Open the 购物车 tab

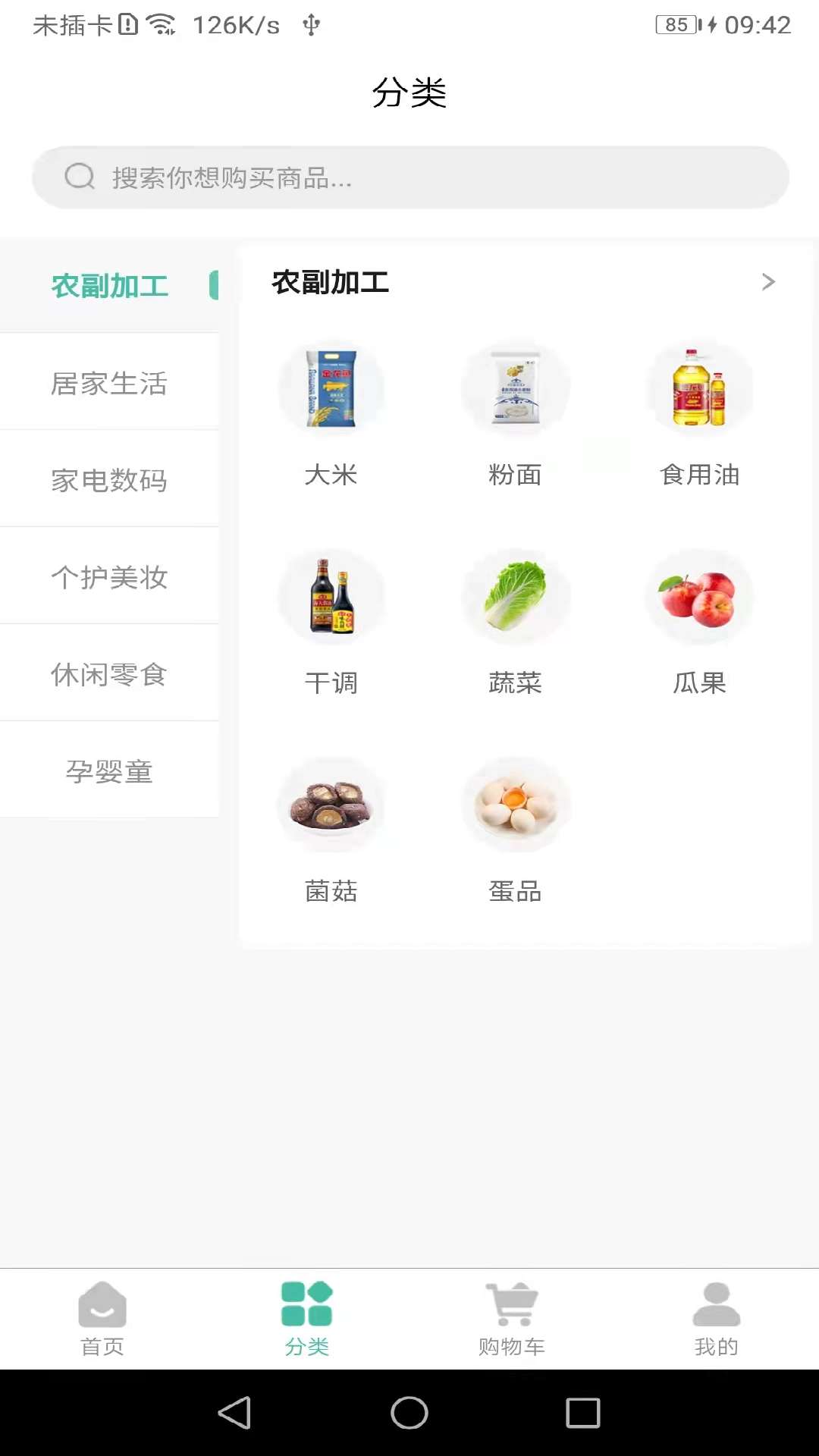point(512,1318)
